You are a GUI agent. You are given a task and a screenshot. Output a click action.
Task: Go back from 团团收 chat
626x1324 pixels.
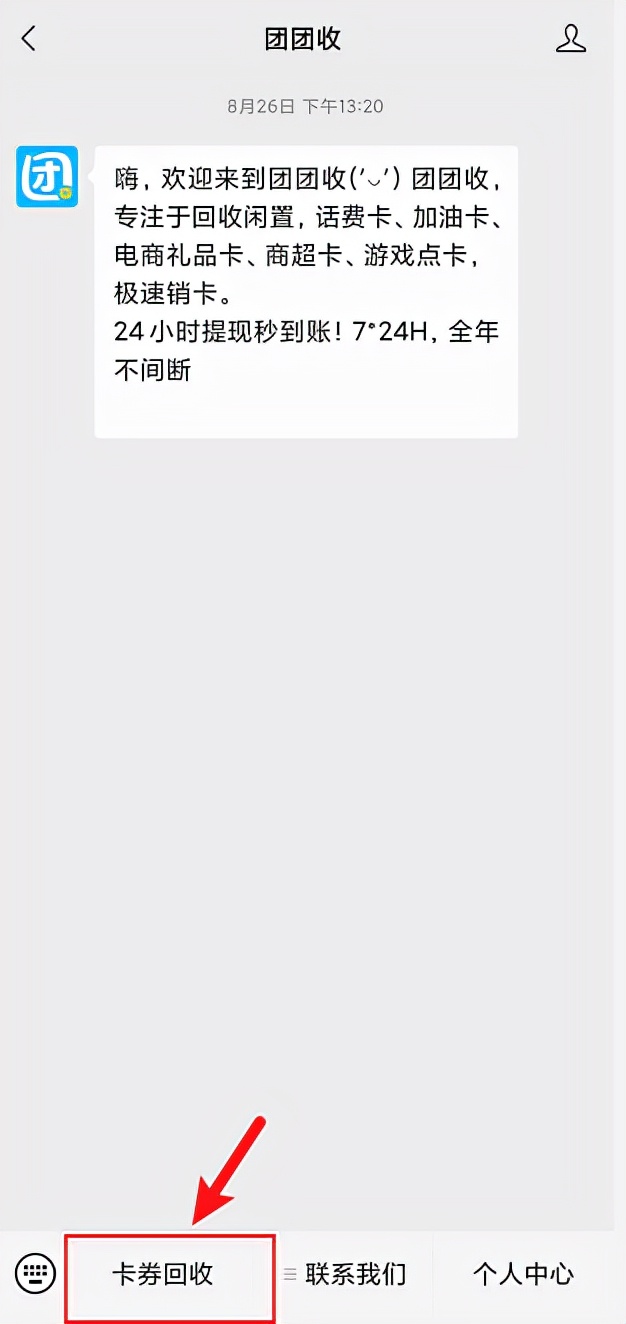(28, 39)
